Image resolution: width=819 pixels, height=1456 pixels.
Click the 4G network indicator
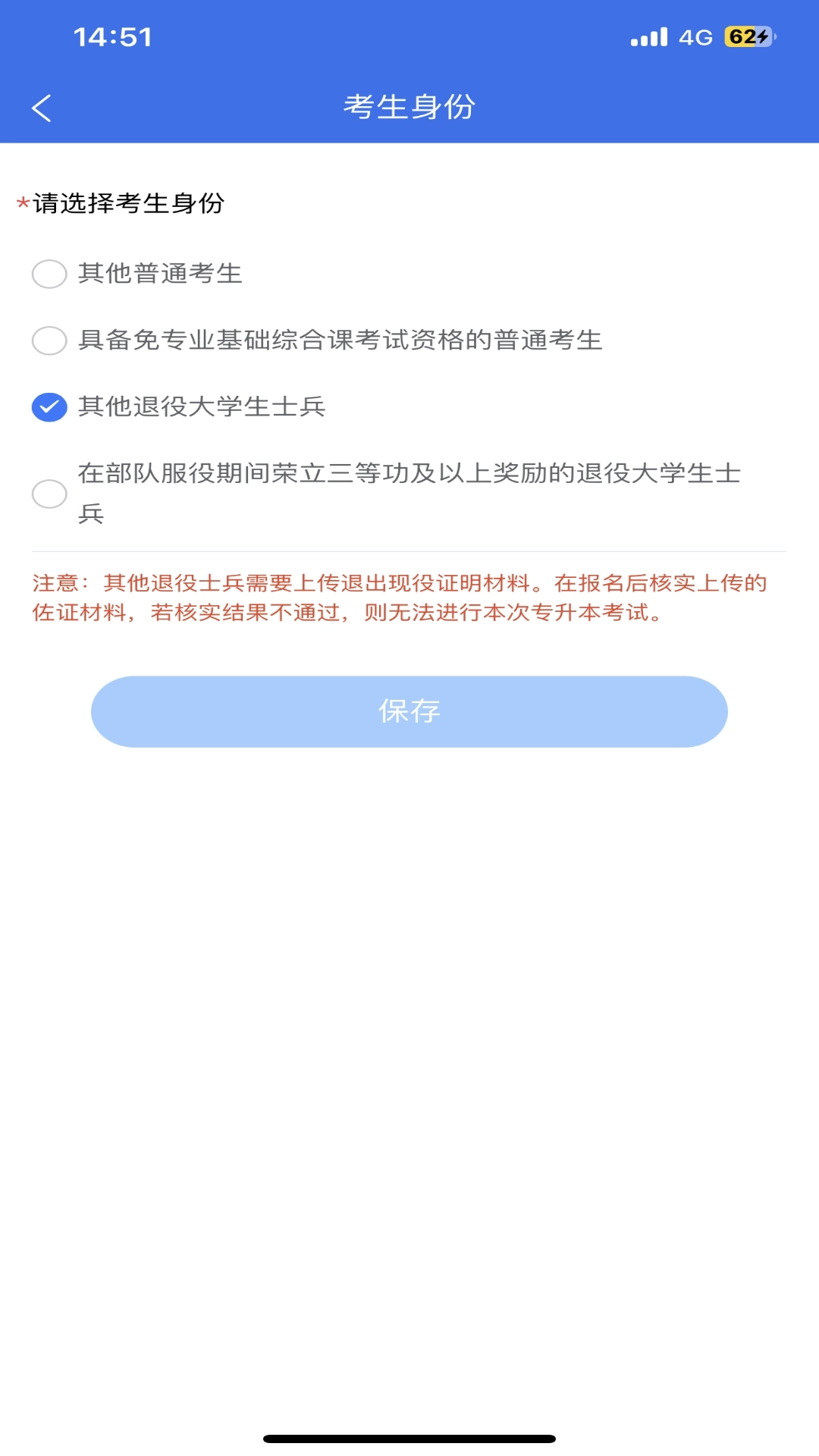[x=695, y=36]
